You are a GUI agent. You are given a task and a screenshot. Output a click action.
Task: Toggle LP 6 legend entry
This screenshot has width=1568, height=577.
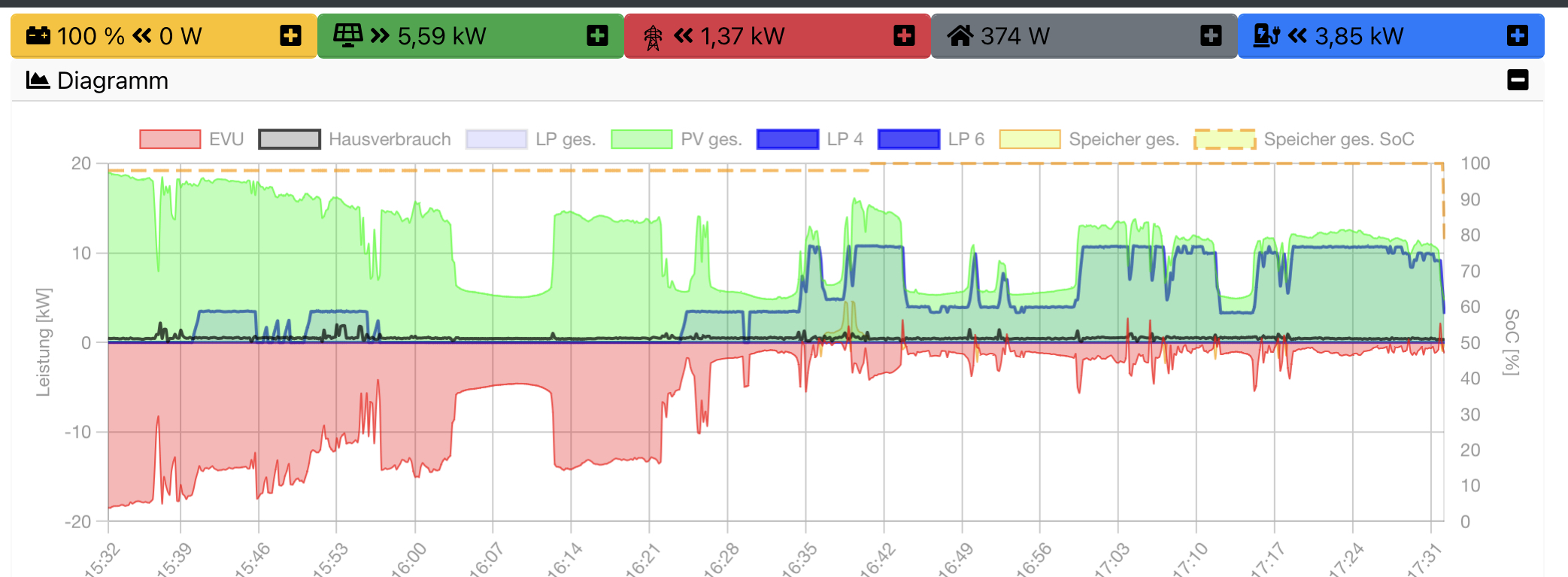tap(931, 139)
